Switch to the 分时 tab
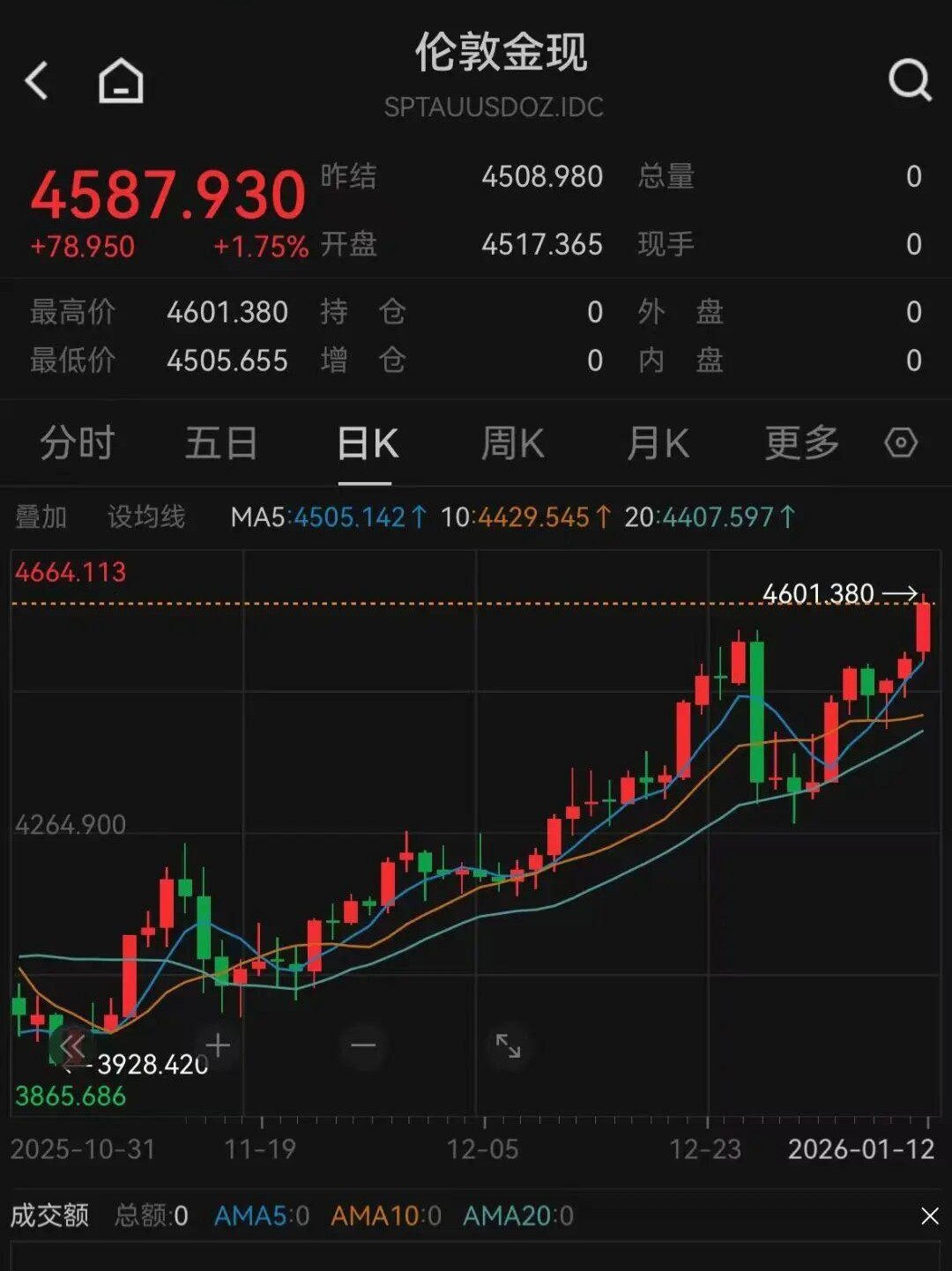952x1271 pixels. pyautogui.click(x=78, y=442)
